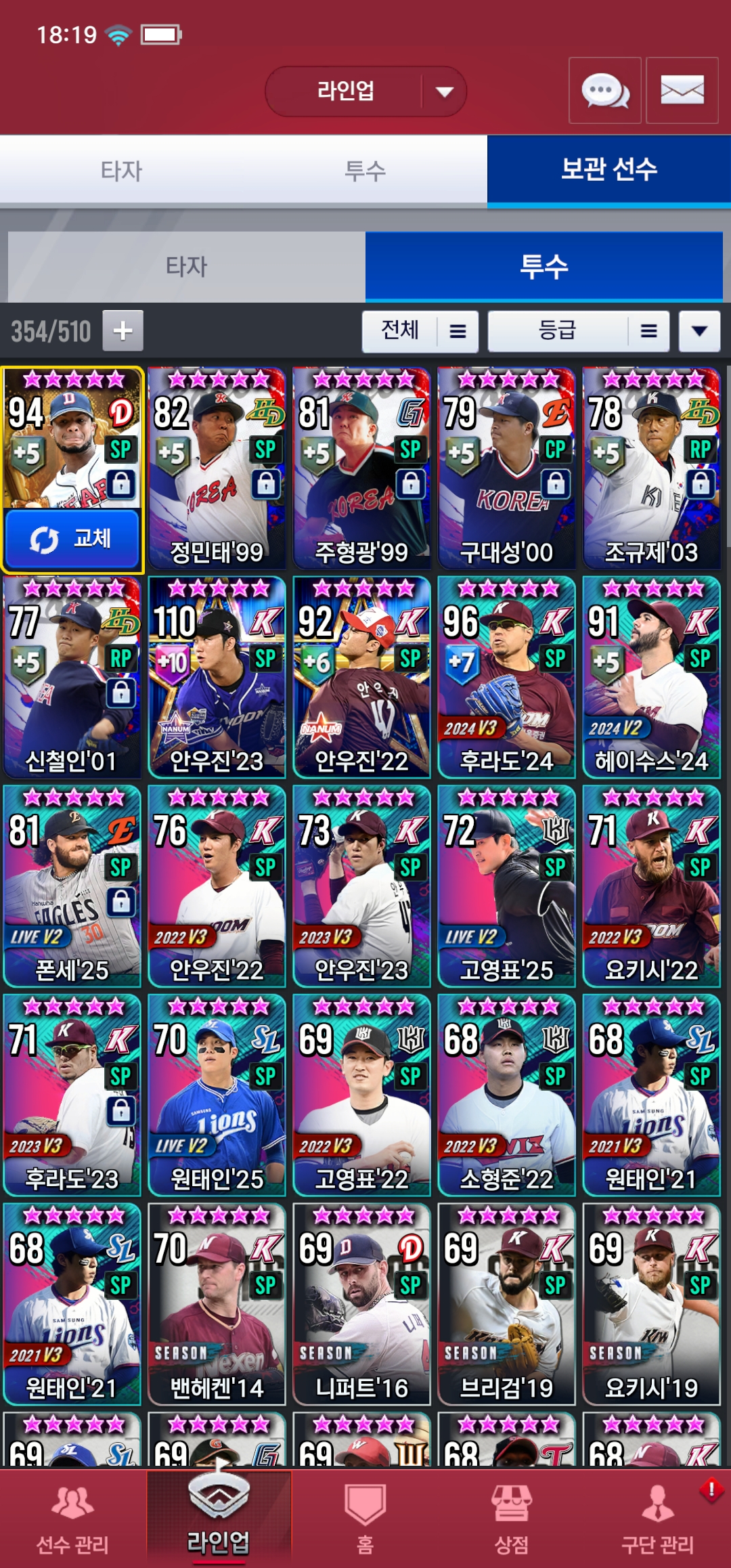The image size is (731, 1568).
Task: Tap the plus button to expand storage
Action: [123, 331]
